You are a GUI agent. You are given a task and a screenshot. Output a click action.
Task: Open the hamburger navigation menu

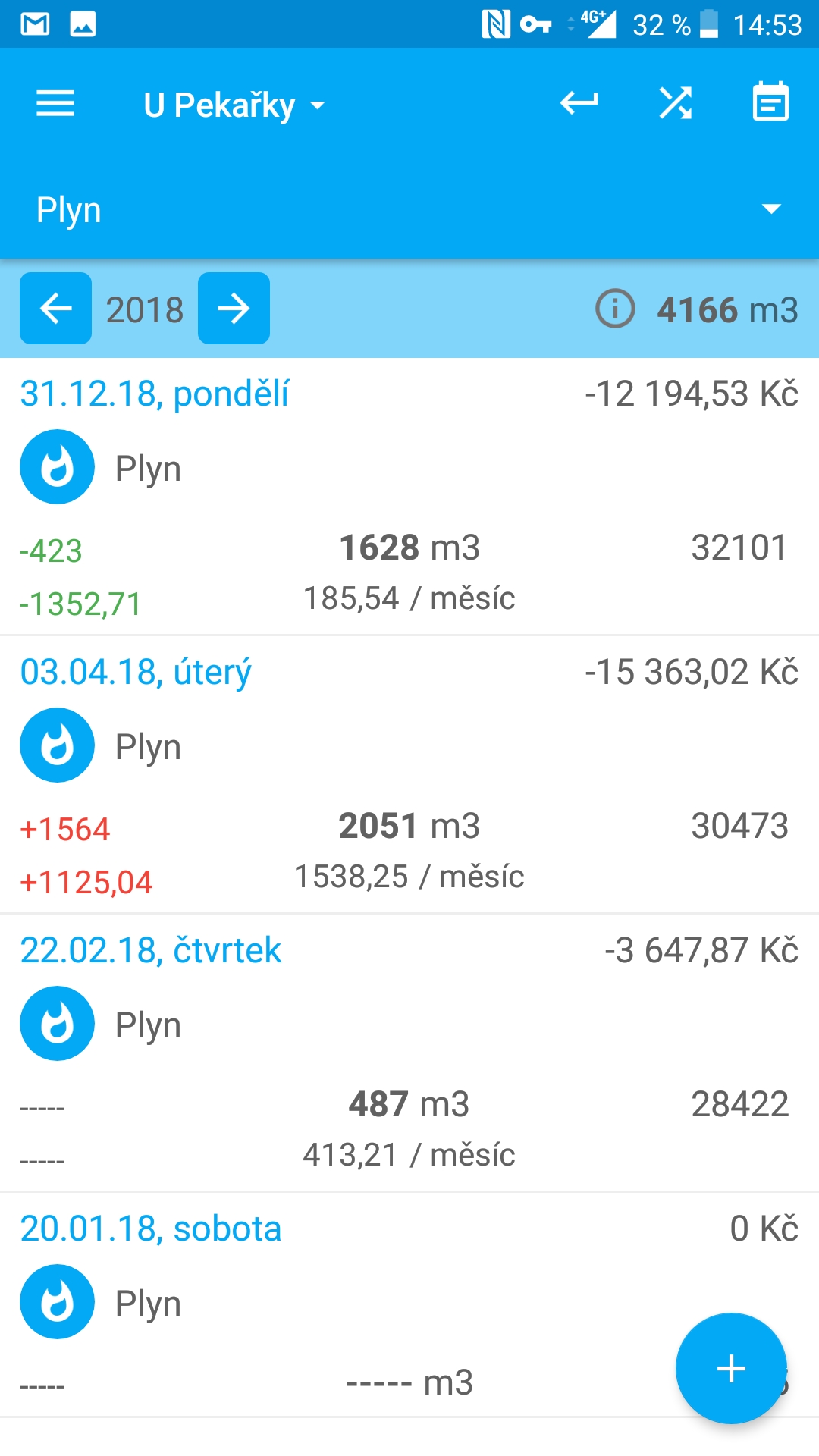coord(55,104)
